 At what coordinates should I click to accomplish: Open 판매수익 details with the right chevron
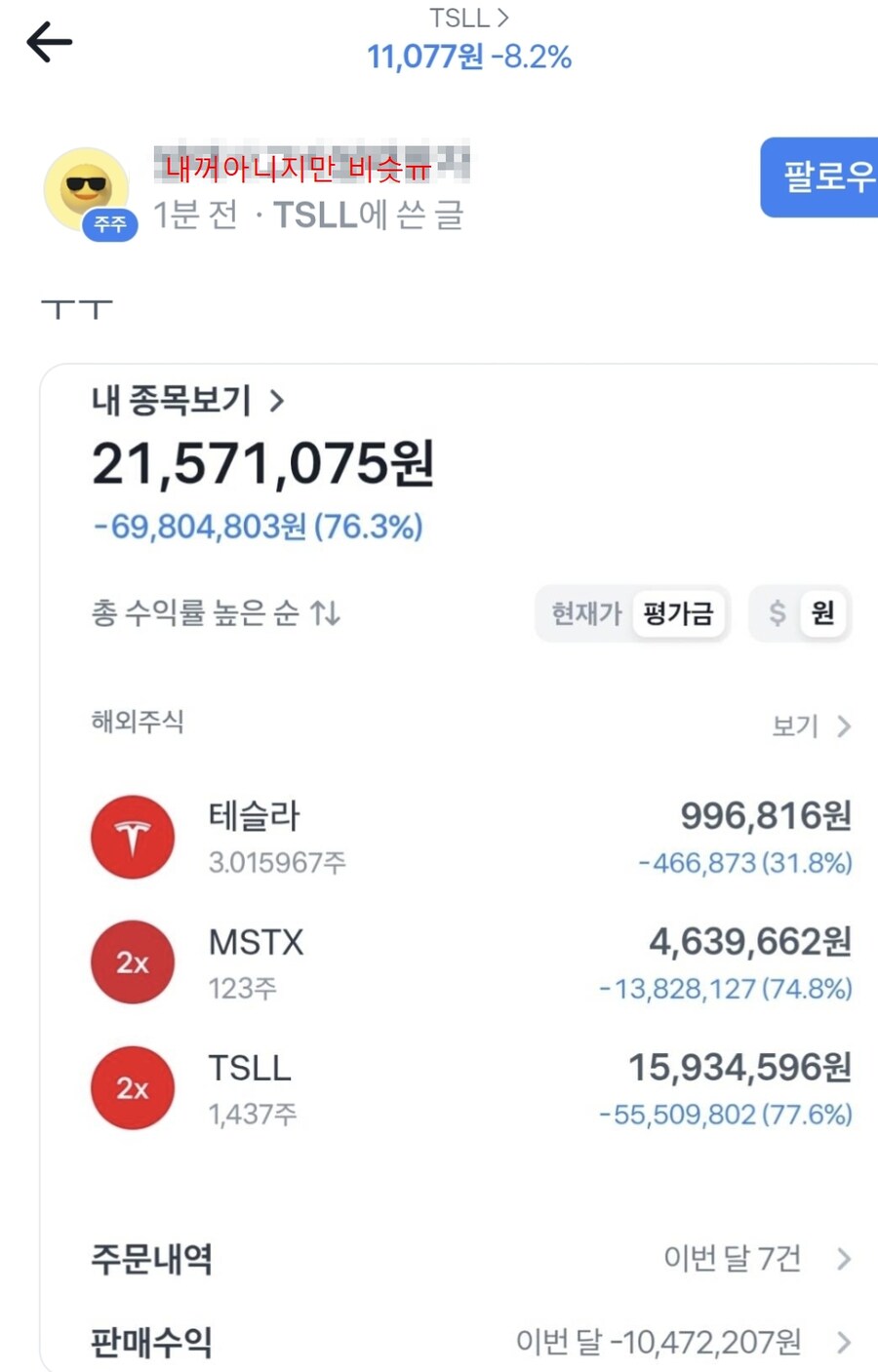coord(845,1341)
